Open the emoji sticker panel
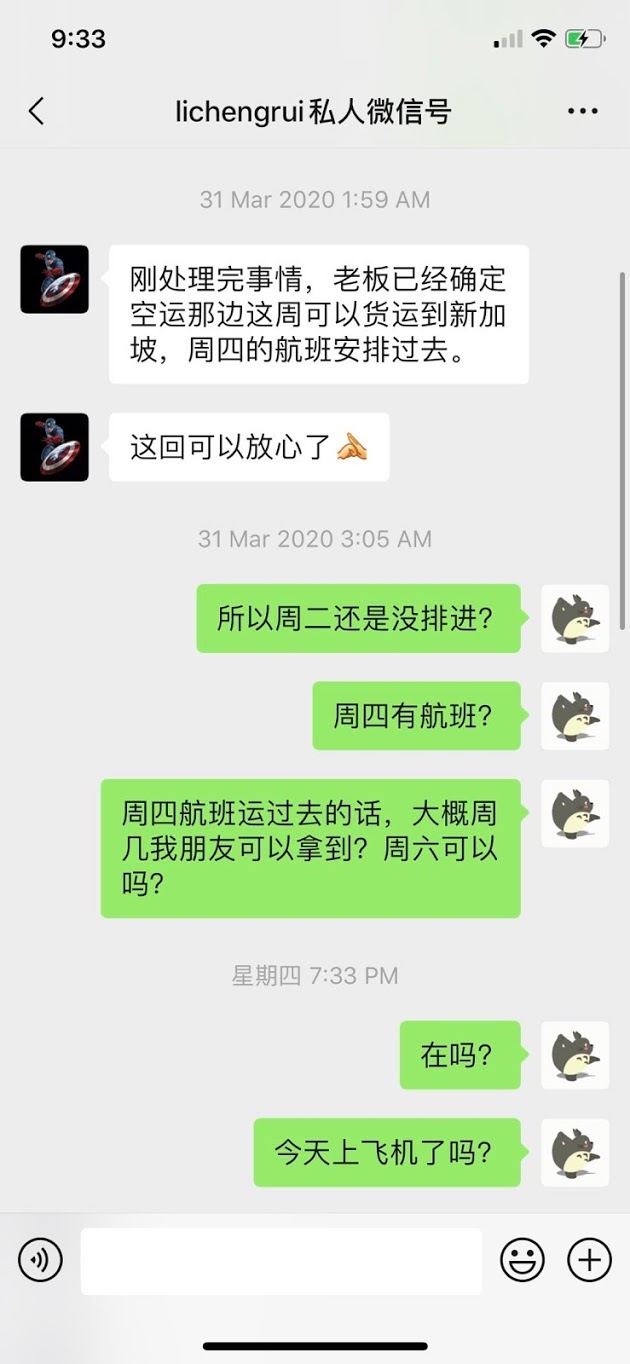630x1364 pixels. 522,1260
